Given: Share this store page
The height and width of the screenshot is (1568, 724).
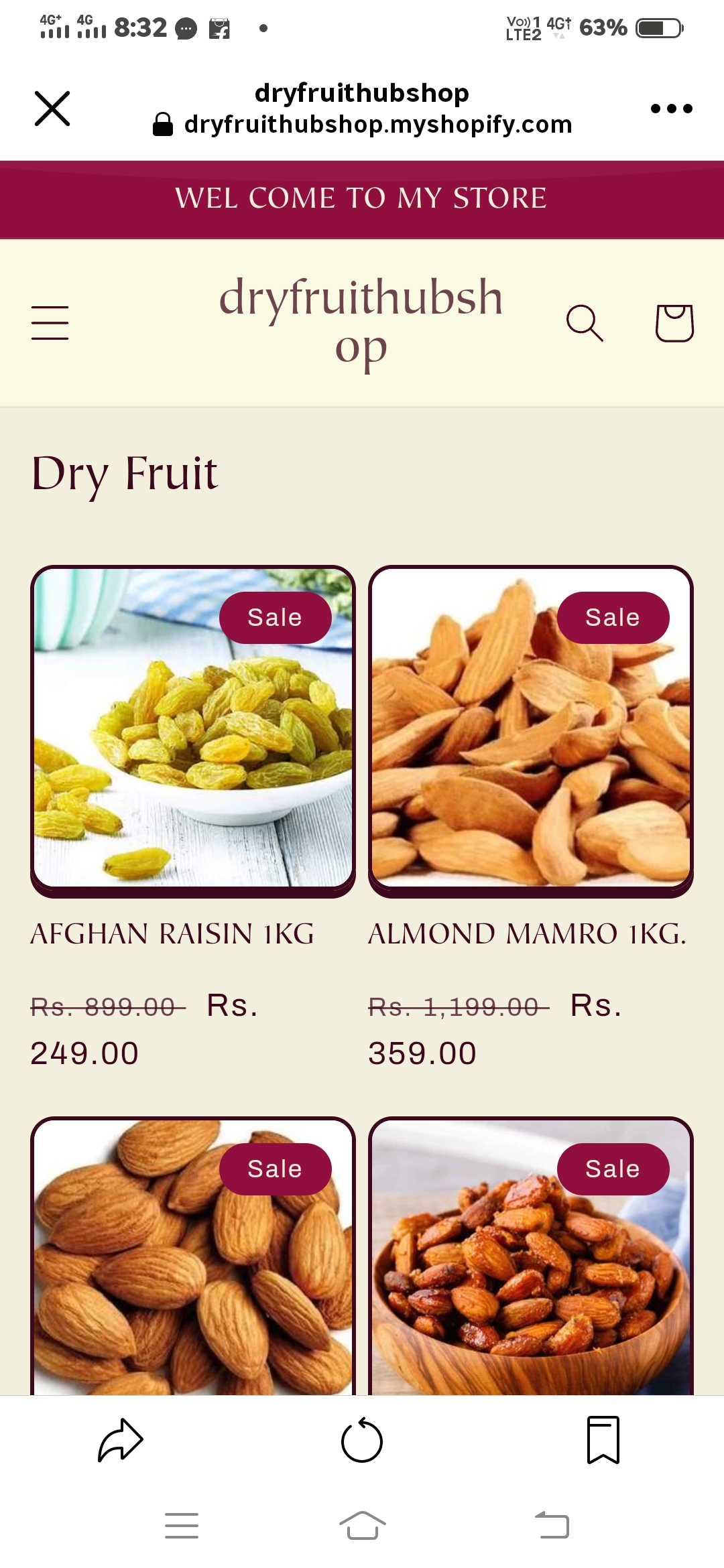Looking at the screenshot, I should coord(121,1439).
